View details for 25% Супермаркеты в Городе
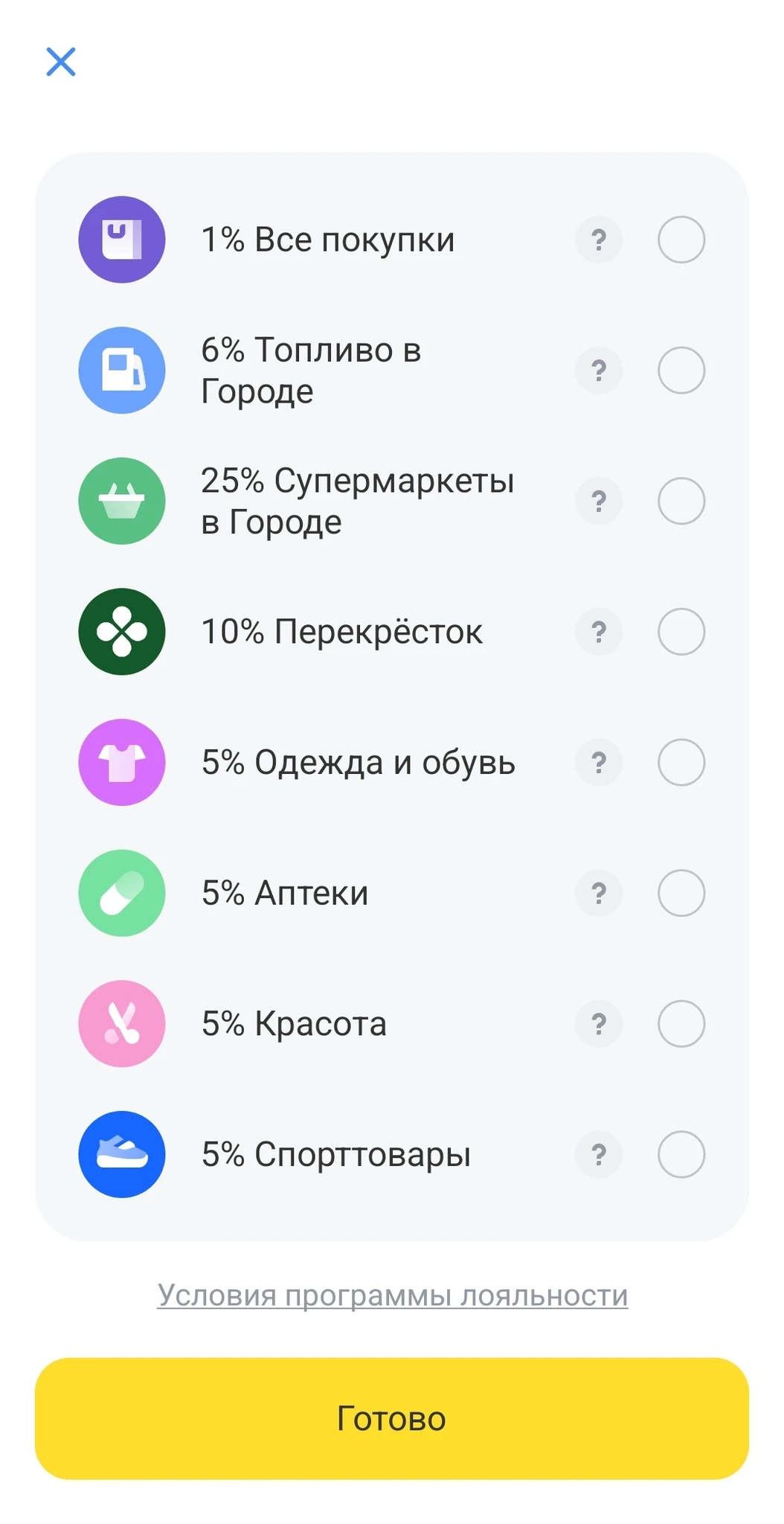Viewport: 784px width, 1524px height. (x=599, y=501)
